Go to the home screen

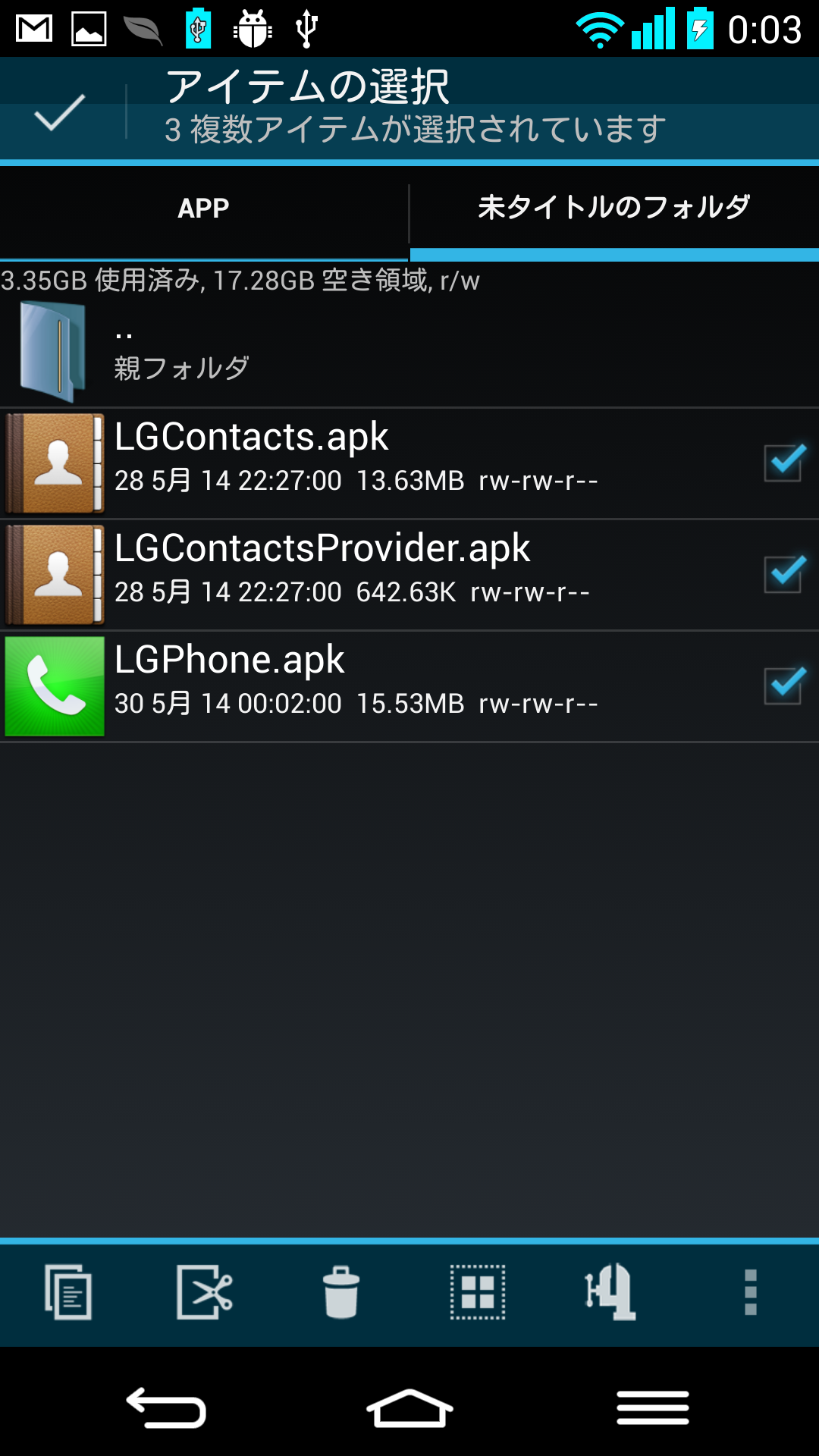(x=409, y=1408)
